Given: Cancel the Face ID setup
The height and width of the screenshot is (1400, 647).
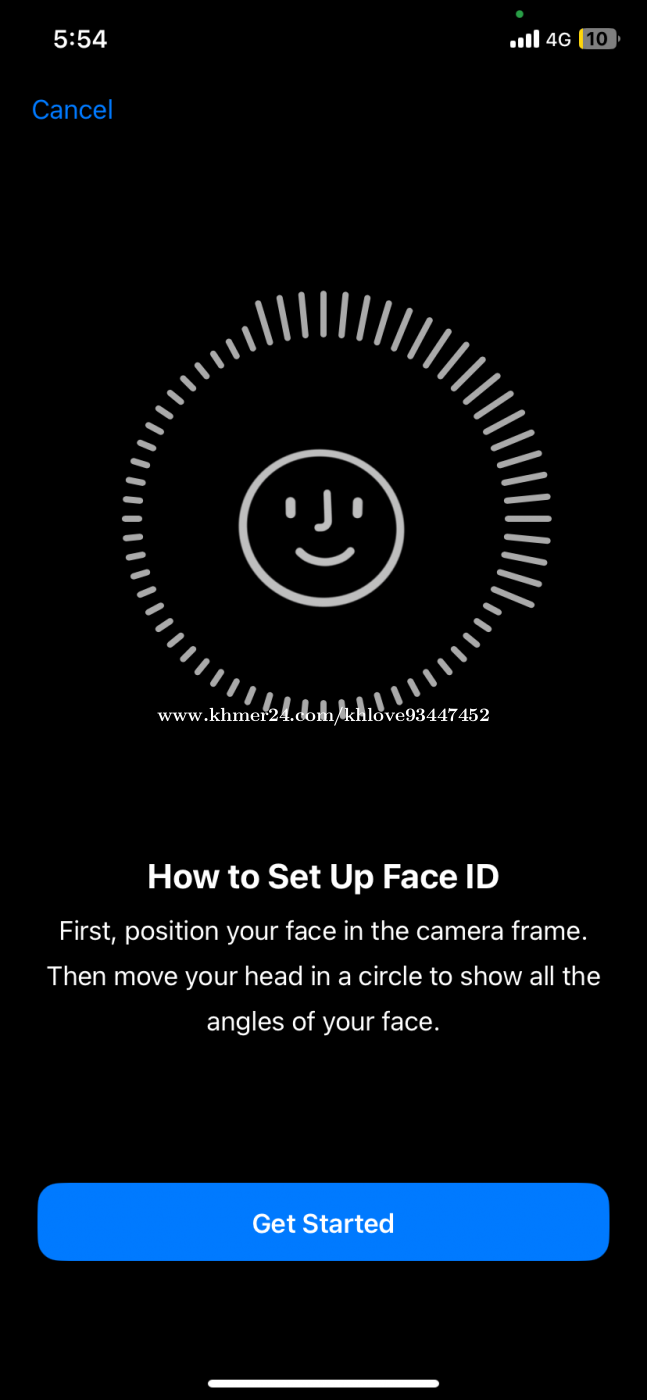Looking at the screenshot, I should (72, 110).
